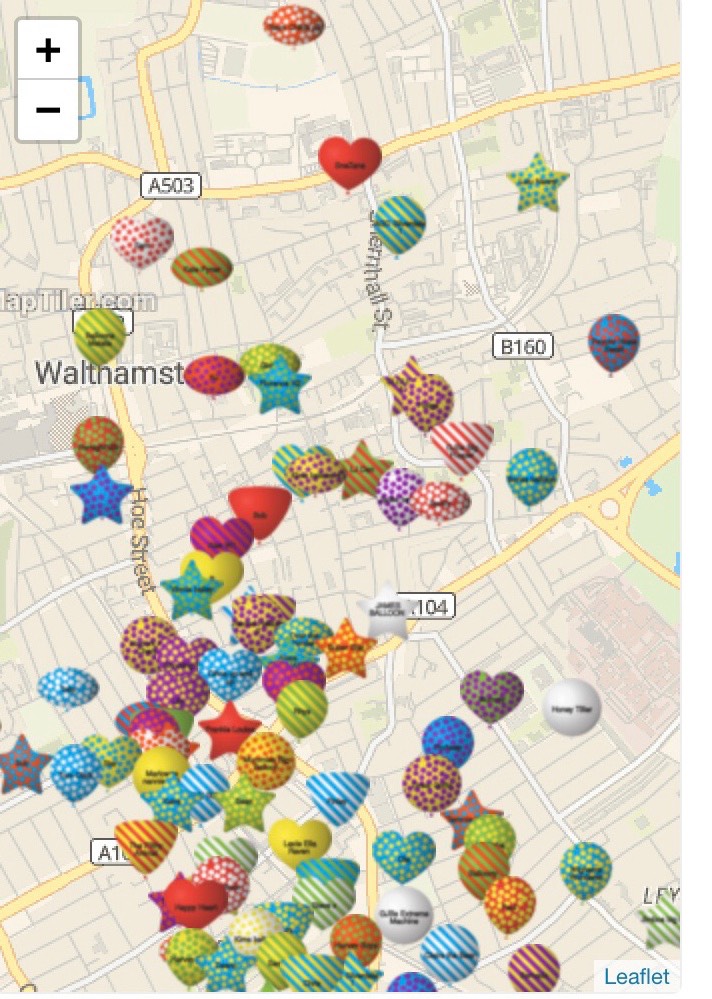Image resolution: width=712 pixels, height=999 pixels.
Task: Tap the red heart balloon on the A503 road
Action: (x=349, y=159)
